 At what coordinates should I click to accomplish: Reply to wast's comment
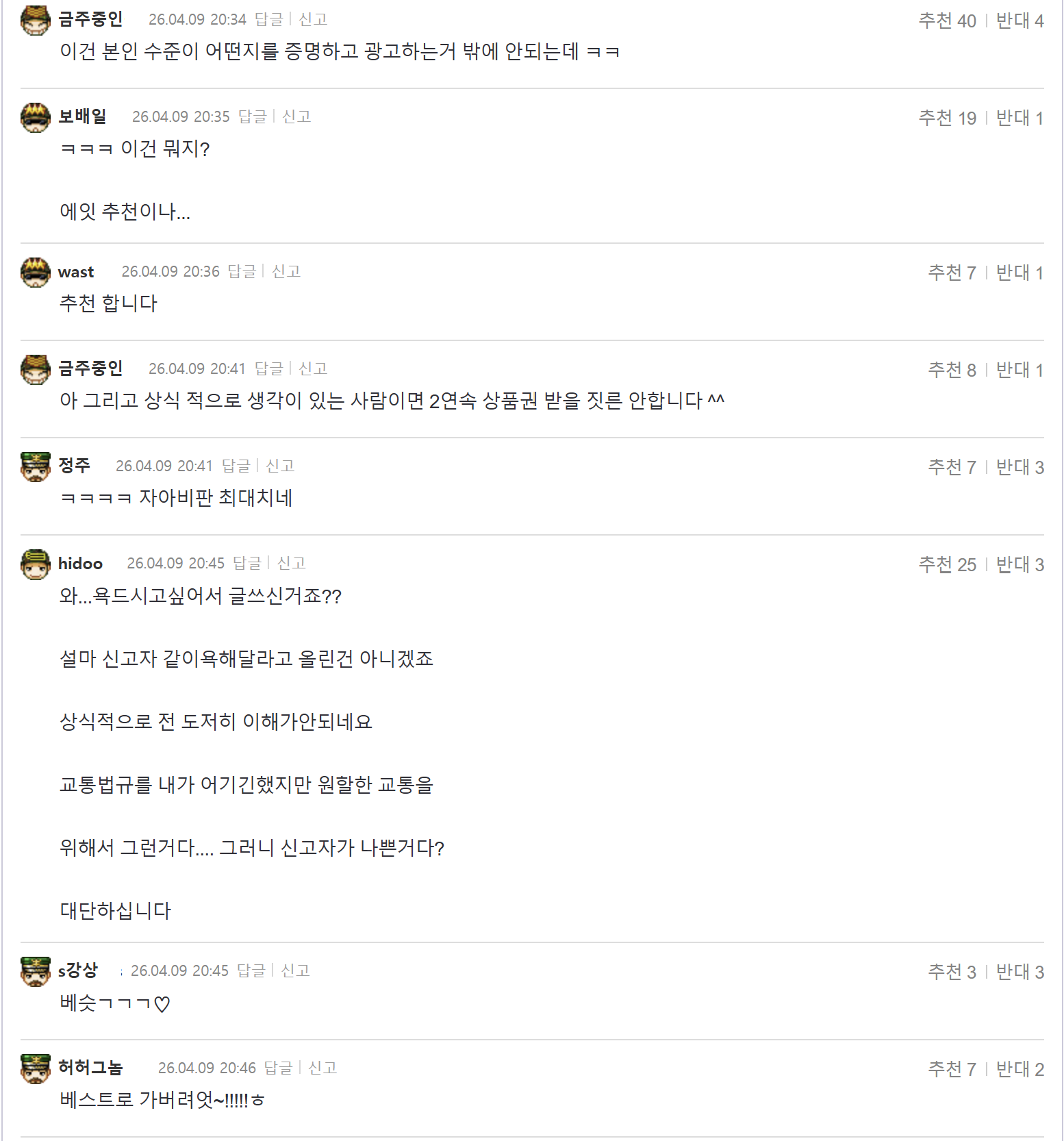tap(242, 272)
